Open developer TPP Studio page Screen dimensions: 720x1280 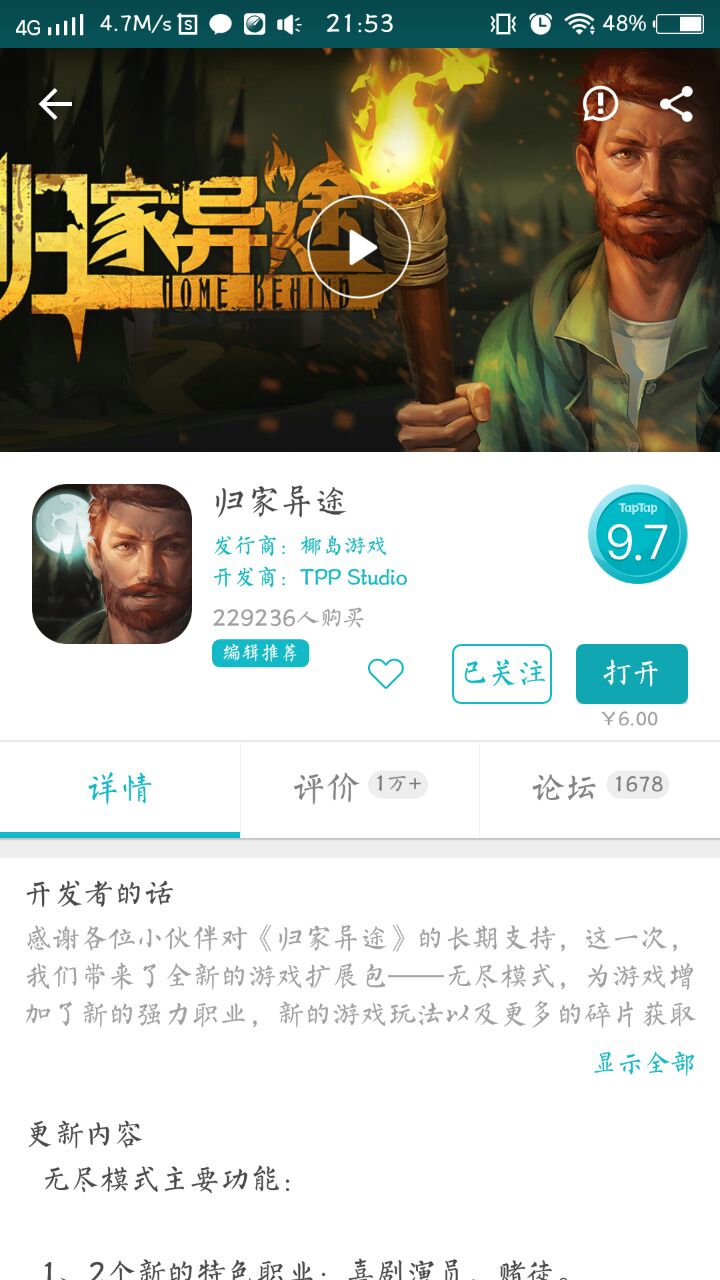point(353,578)
